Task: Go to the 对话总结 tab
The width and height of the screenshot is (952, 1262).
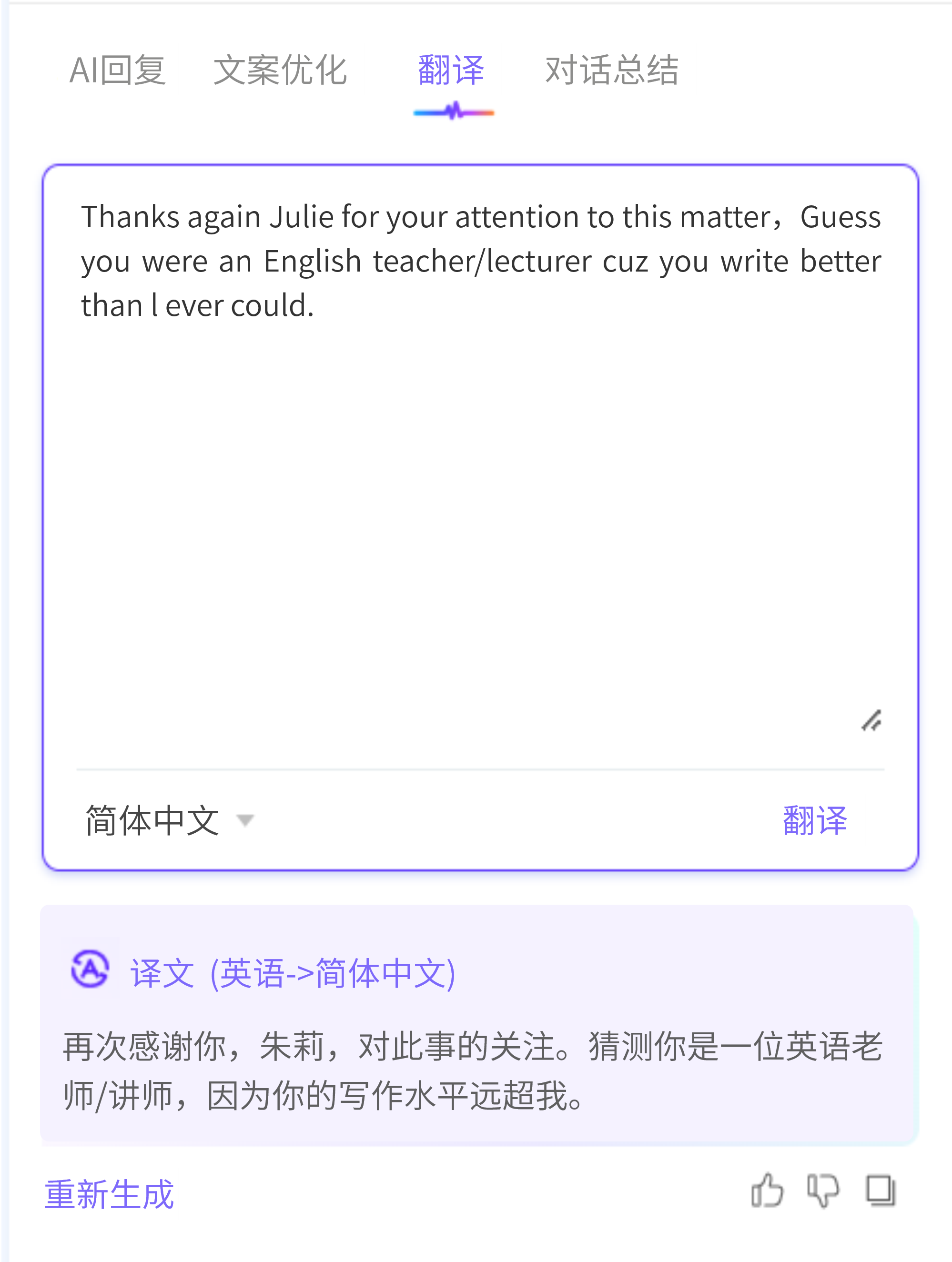Action: (x=612, y=71)
